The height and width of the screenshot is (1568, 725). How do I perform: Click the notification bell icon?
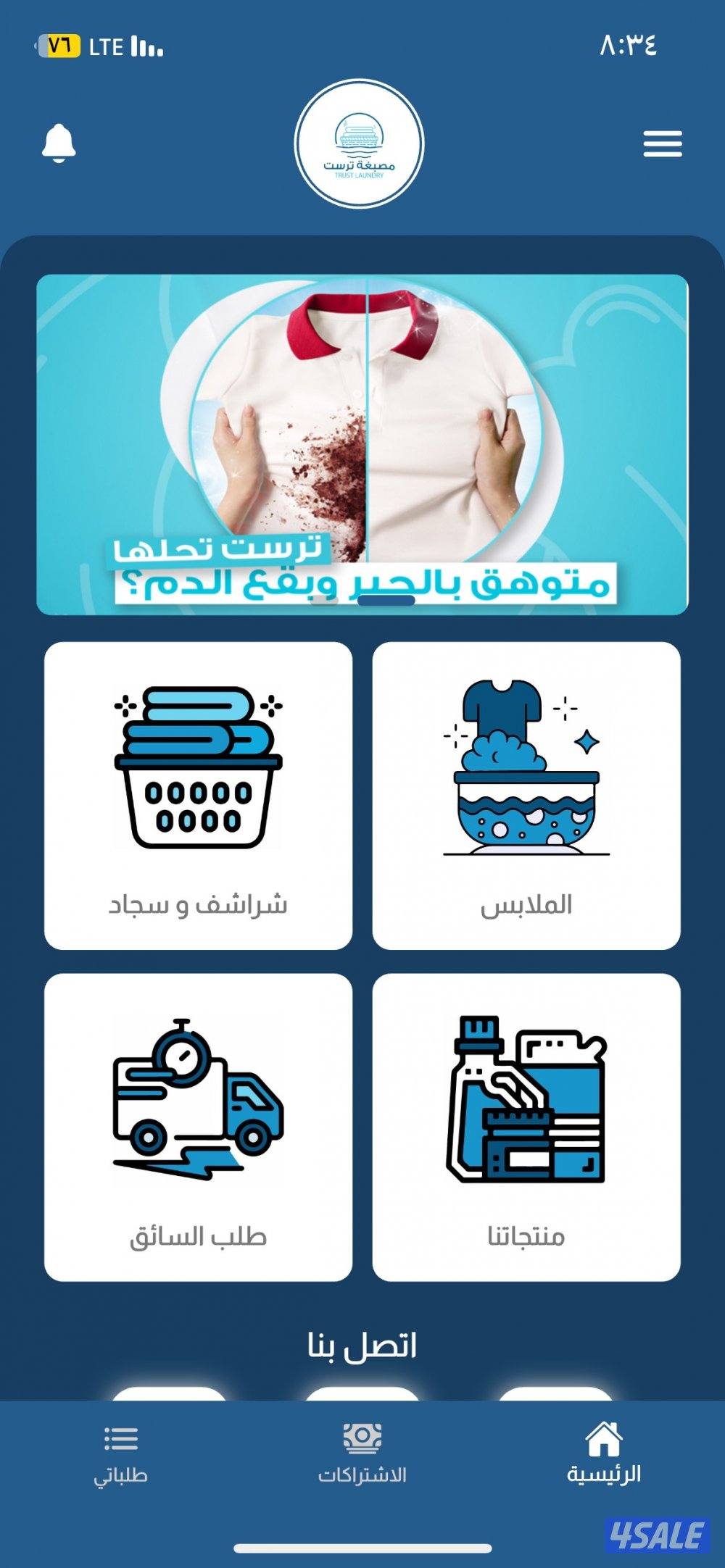coord(57,143)
